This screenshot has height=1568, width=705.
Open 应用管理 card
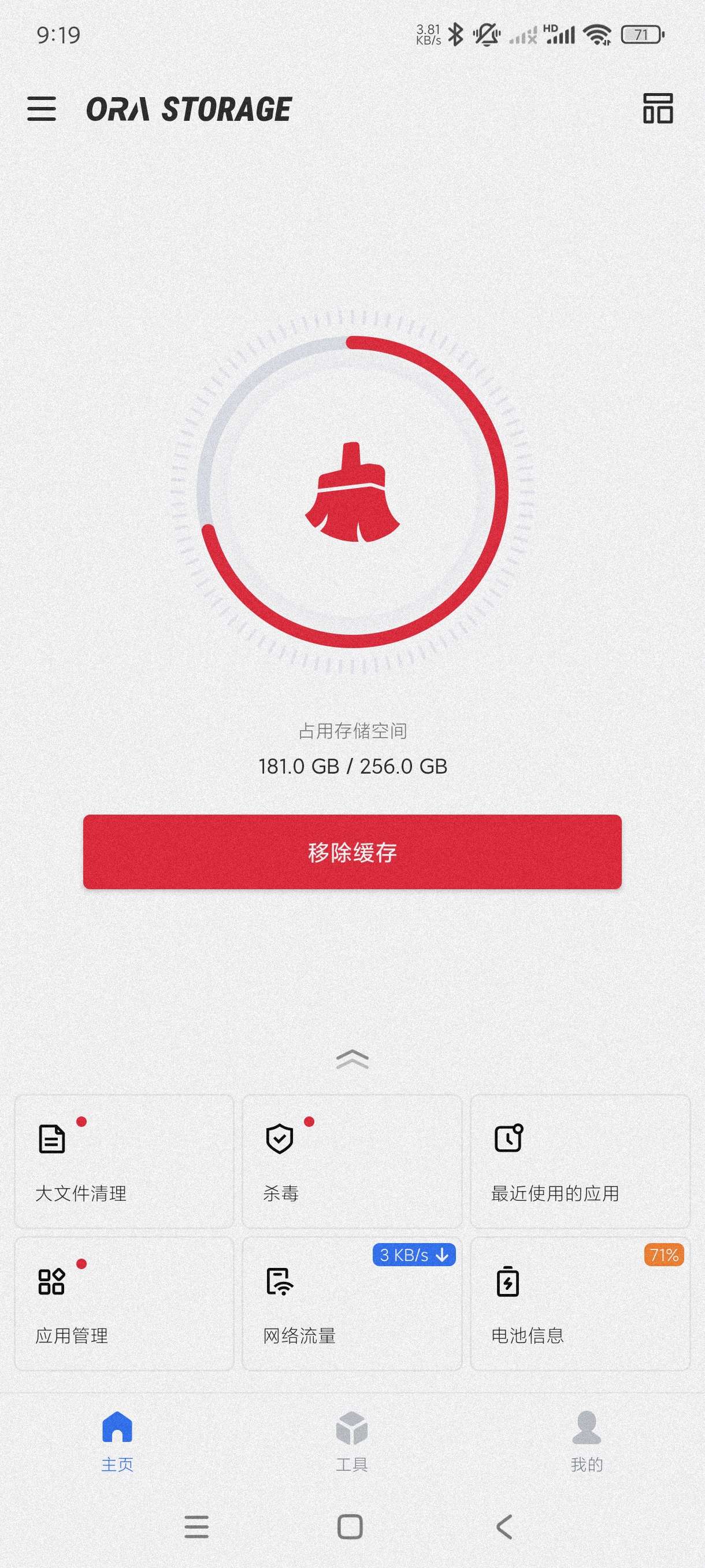(x=124, y=1303)
